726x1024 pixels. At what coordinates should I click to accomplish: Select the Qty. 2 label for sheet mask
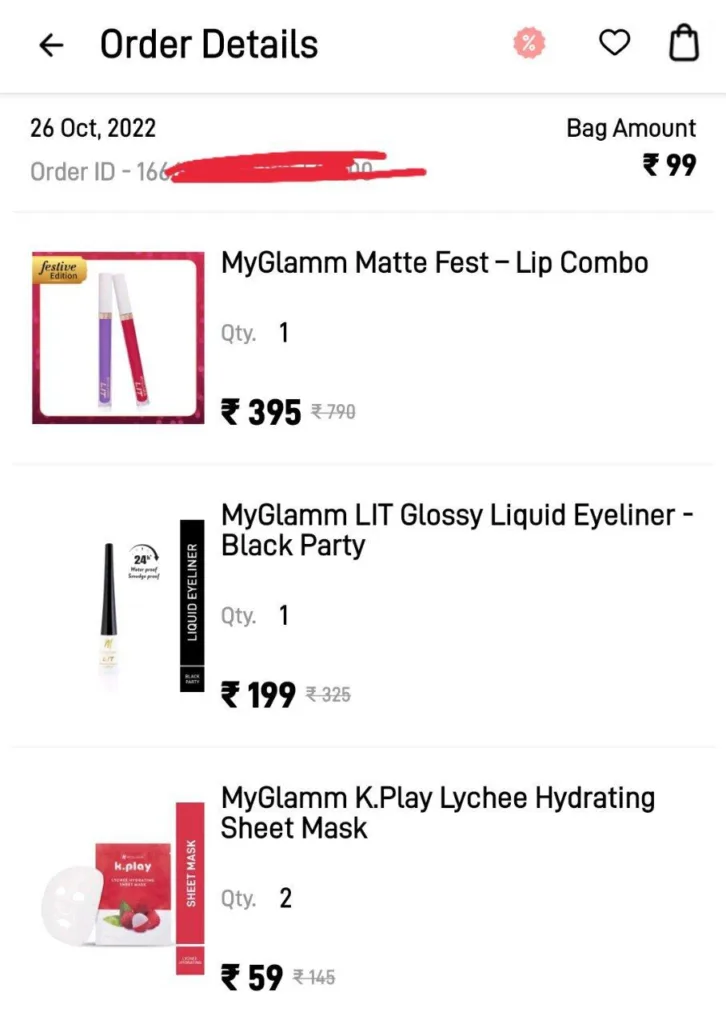tap(256, 898)
